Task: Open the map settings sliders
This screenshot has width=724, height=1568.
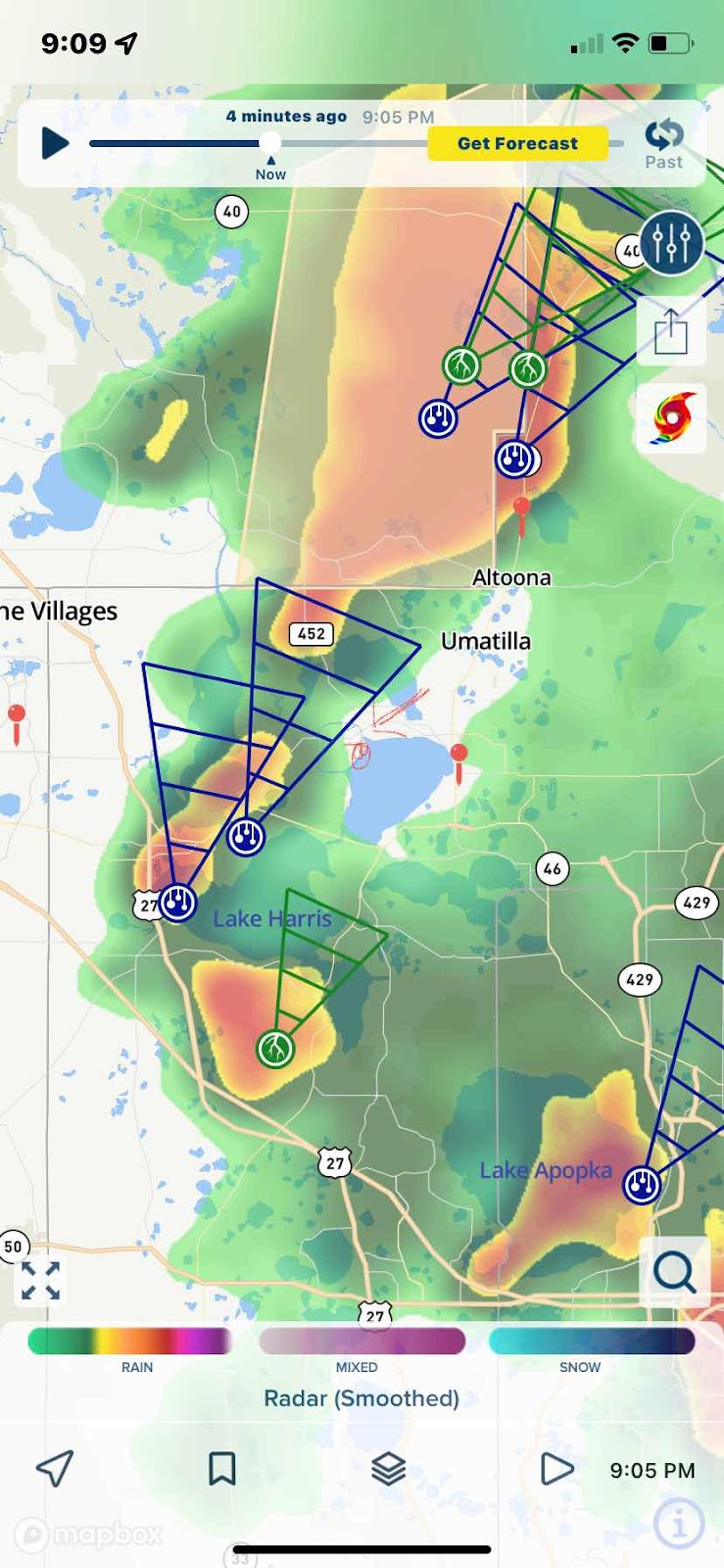Action: (671, 242)
